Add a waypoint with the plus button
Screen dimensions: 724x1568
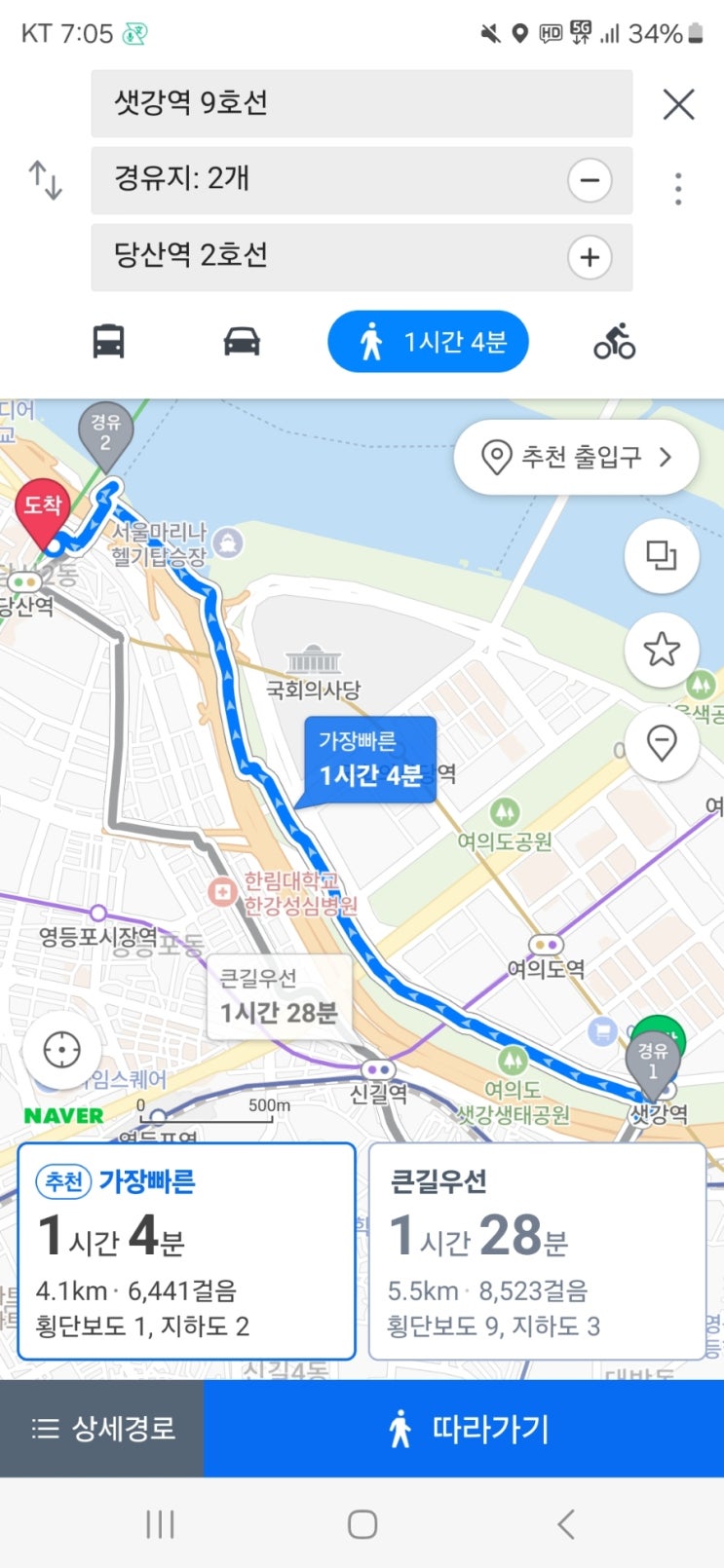pyautogui.click(x=590, y=257)
